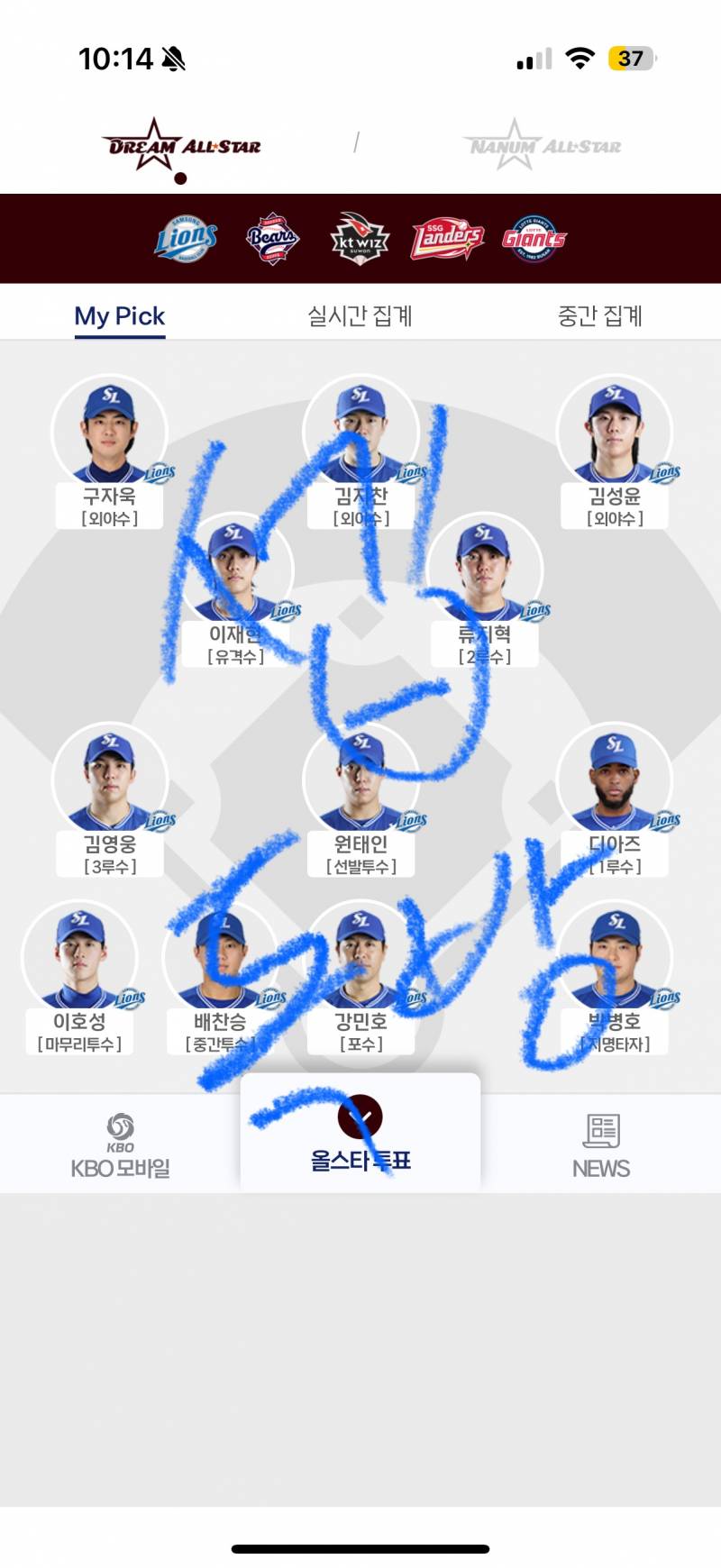Open starting pitcher 원태인's card
This screenshot has width=721, height=1568.
click(360, 800)
